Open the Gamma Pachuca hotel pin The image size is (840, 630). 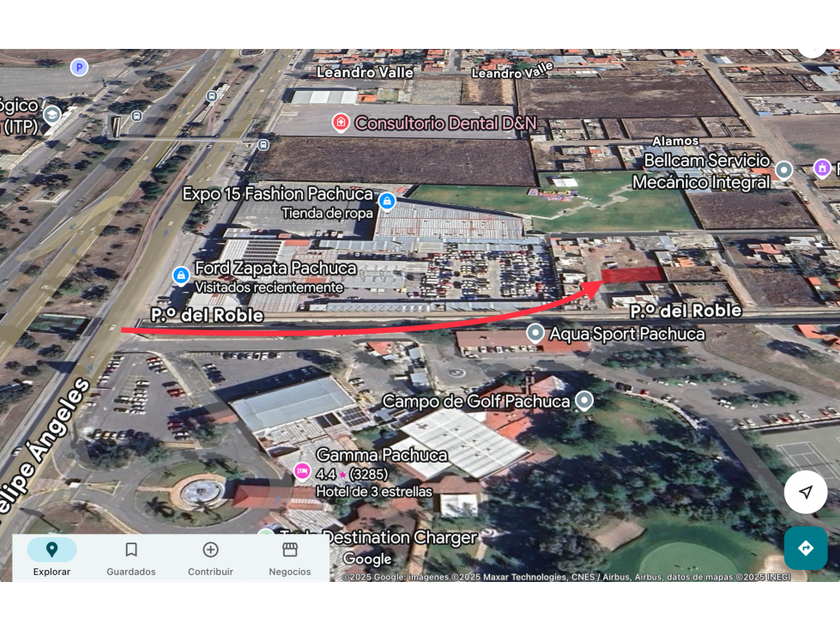(302, 471)
